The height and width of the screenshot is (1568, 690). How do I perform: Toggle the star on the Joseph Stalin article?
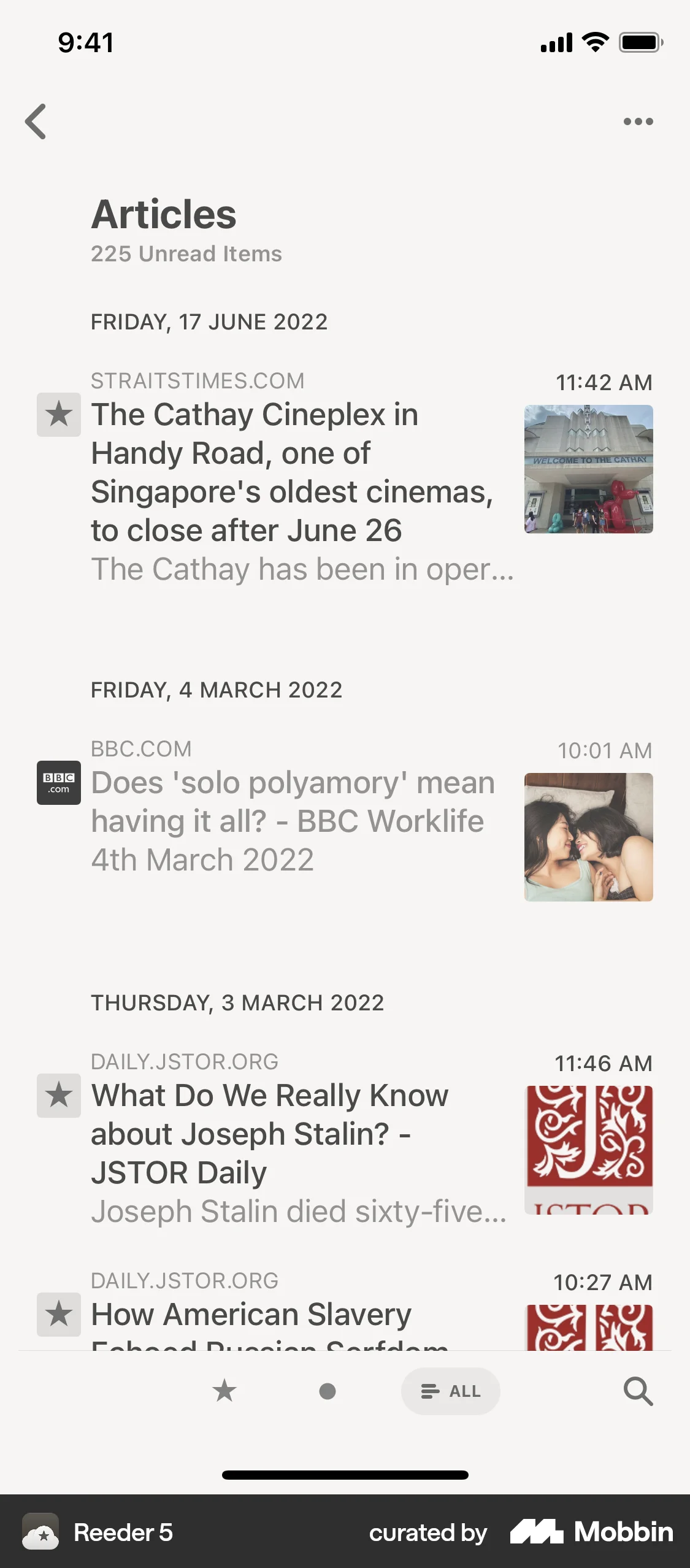click(58, 1096)
